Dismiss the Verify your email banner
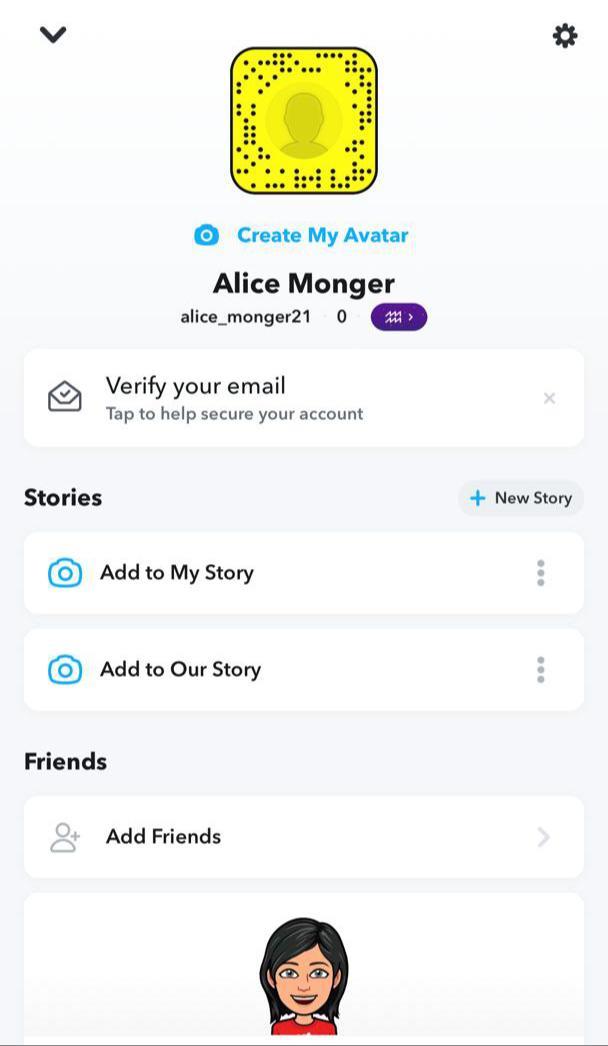Viewport: 608px width, 1046px height. [549, 398]
